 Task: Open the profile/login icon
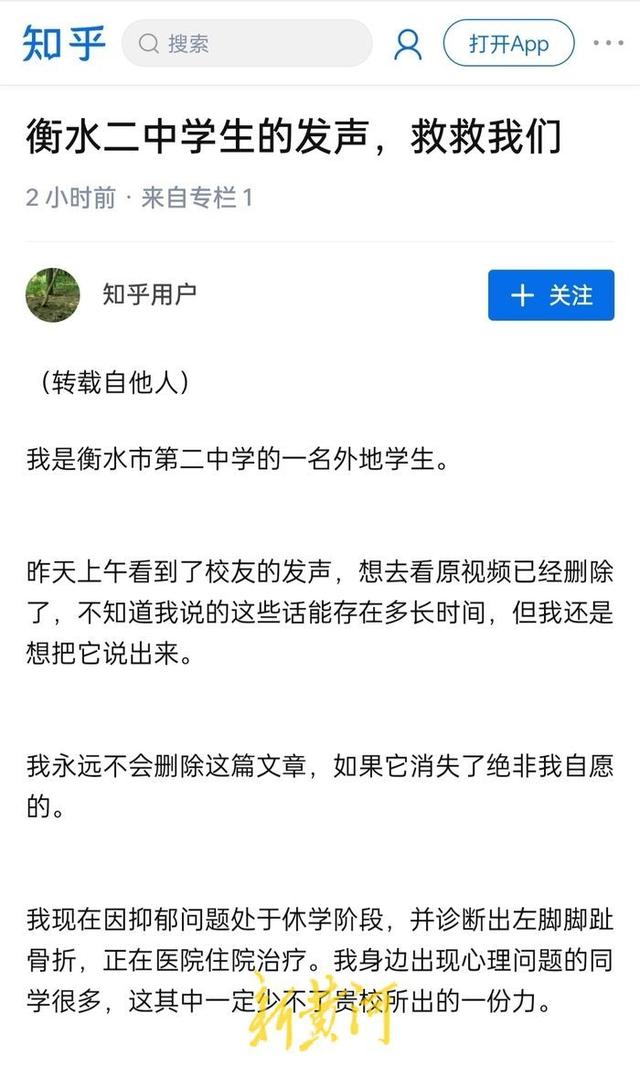(407, 44)
